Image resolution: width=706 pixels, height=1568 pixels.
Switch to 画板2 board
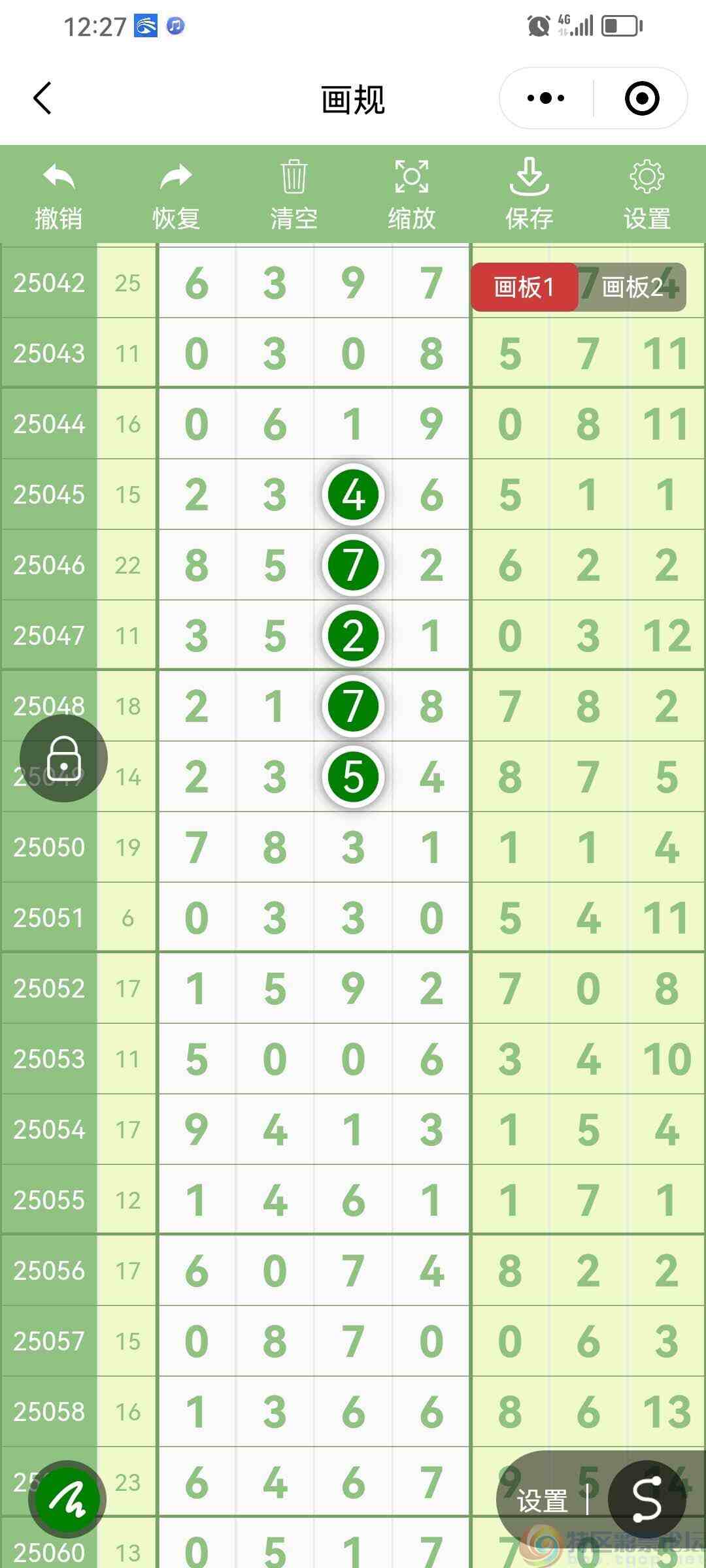[x=631, y=287]
